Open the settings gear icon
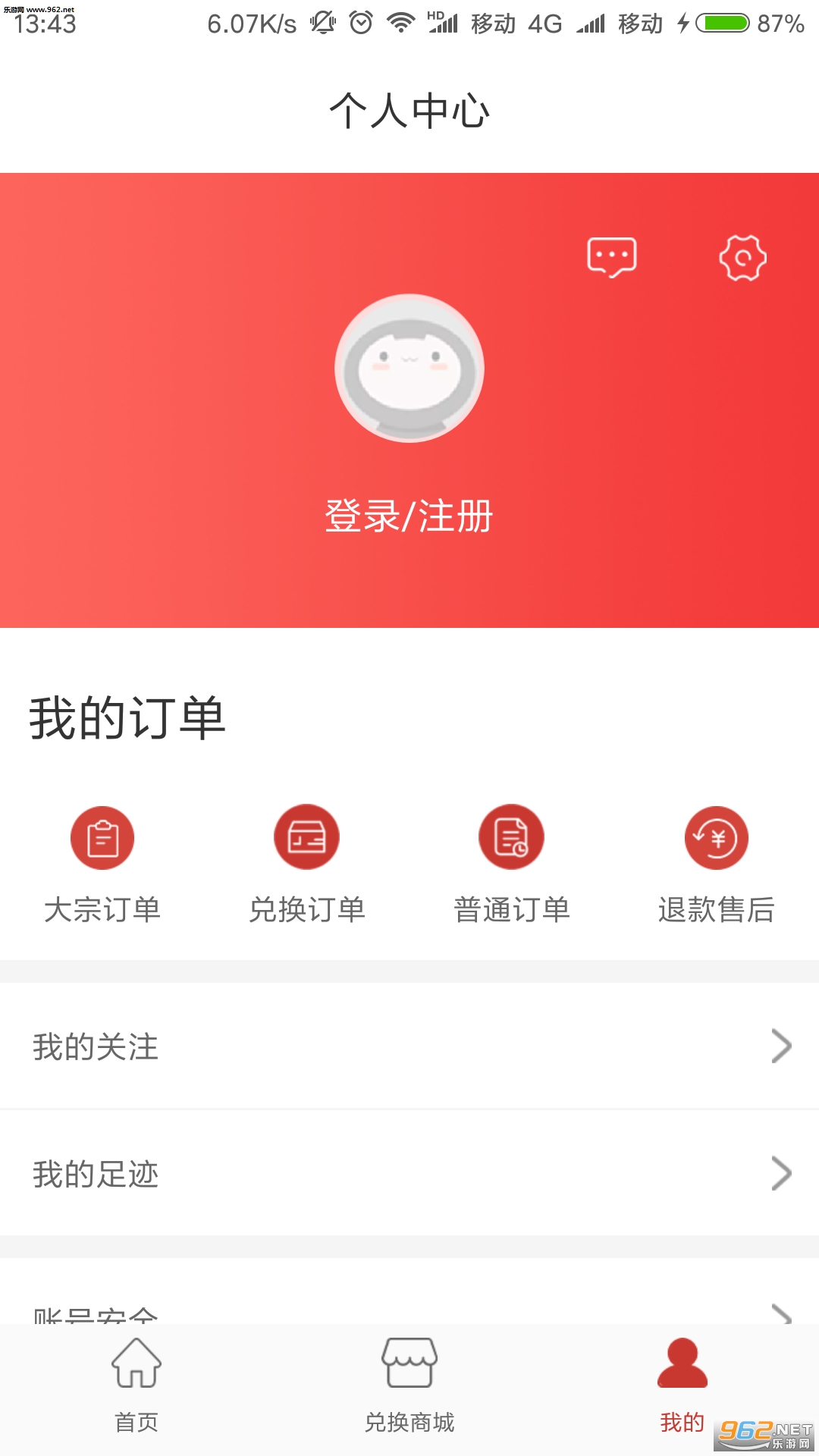Viewport: 819px width, 1456px height. coord(742,258)
